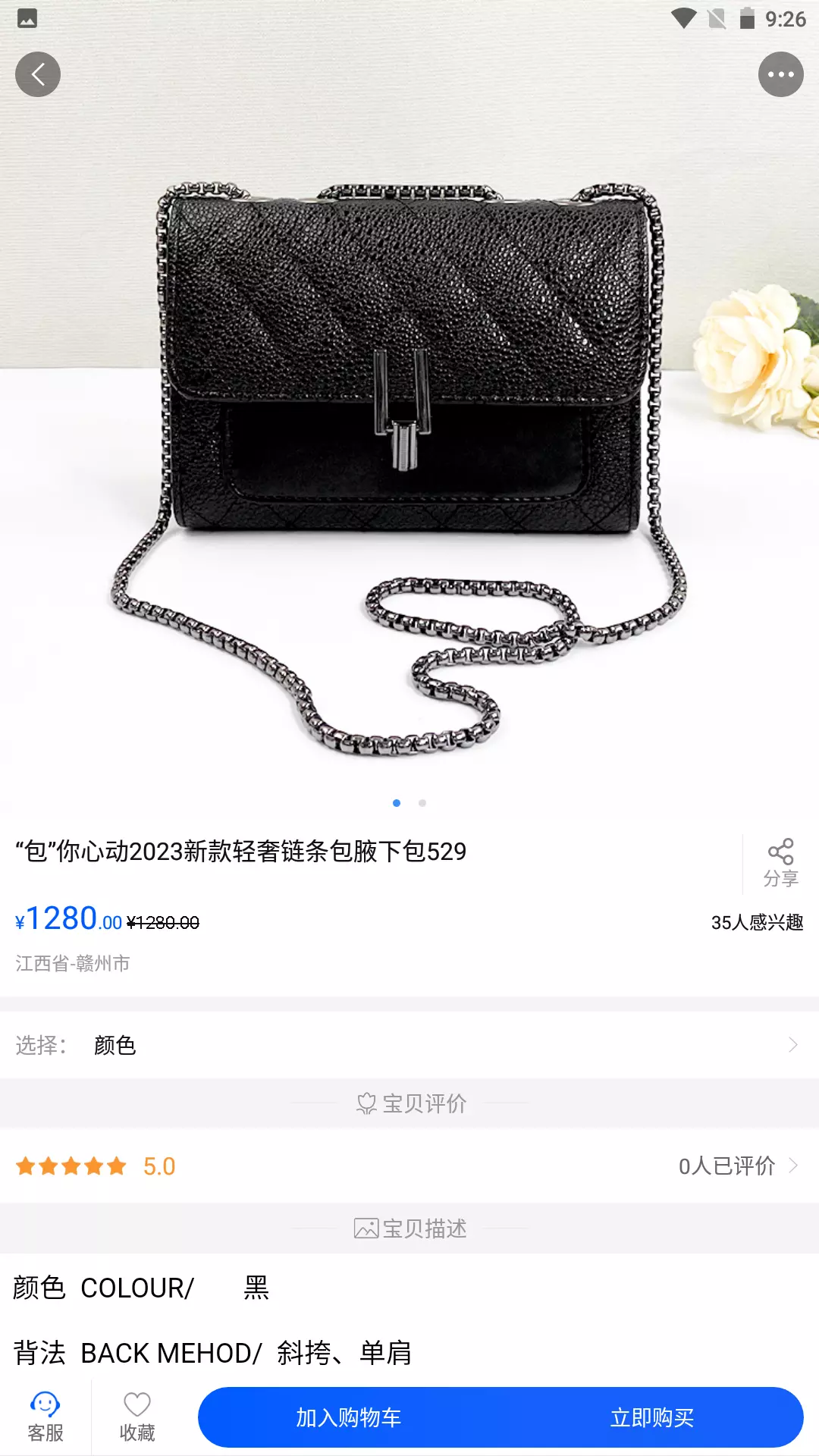Go back using the top-left arrow
819x1456 pixels.
click(x=38, y=74)
